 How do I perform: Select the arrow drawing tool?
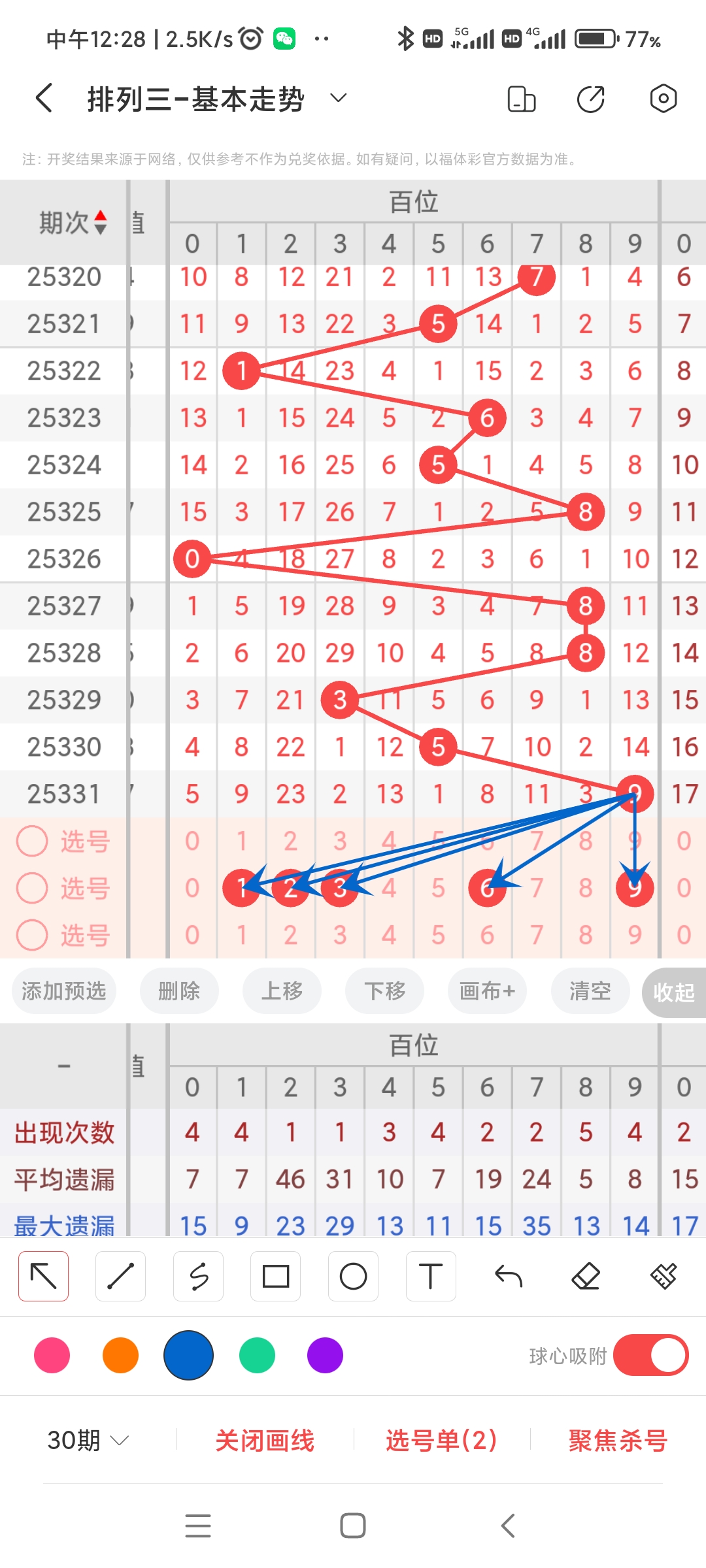(x=43, y=1275)
